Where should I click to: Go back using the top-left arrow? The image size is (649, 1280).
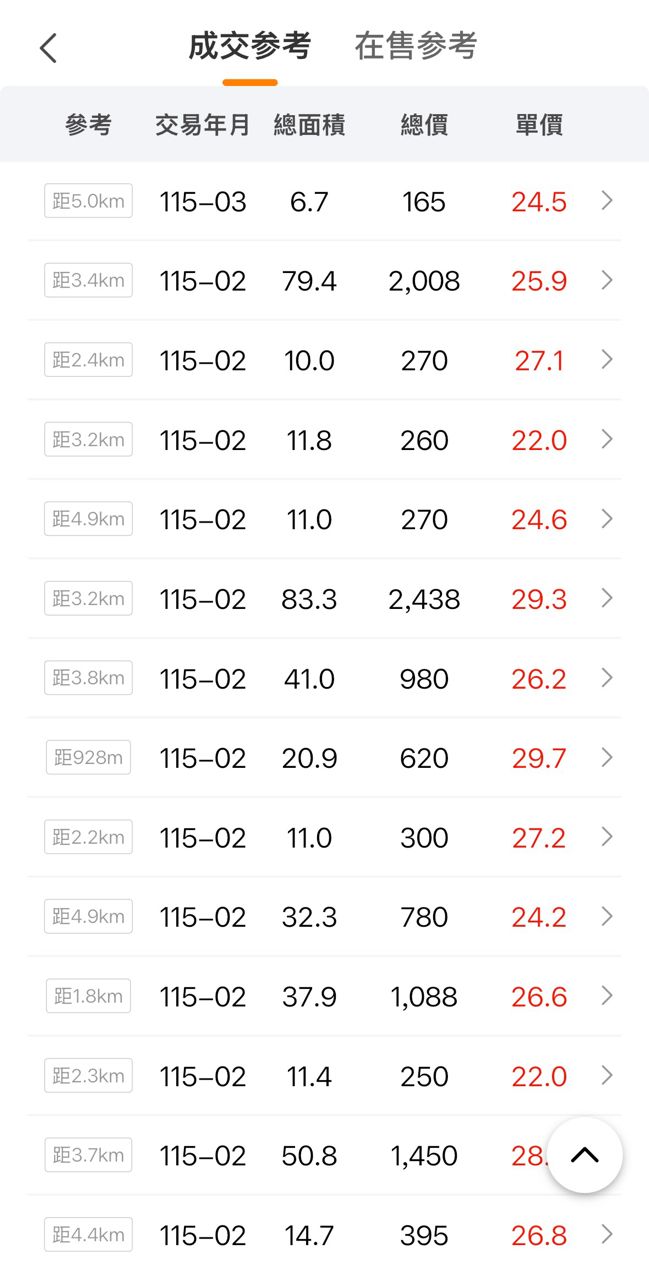point(48,47)
